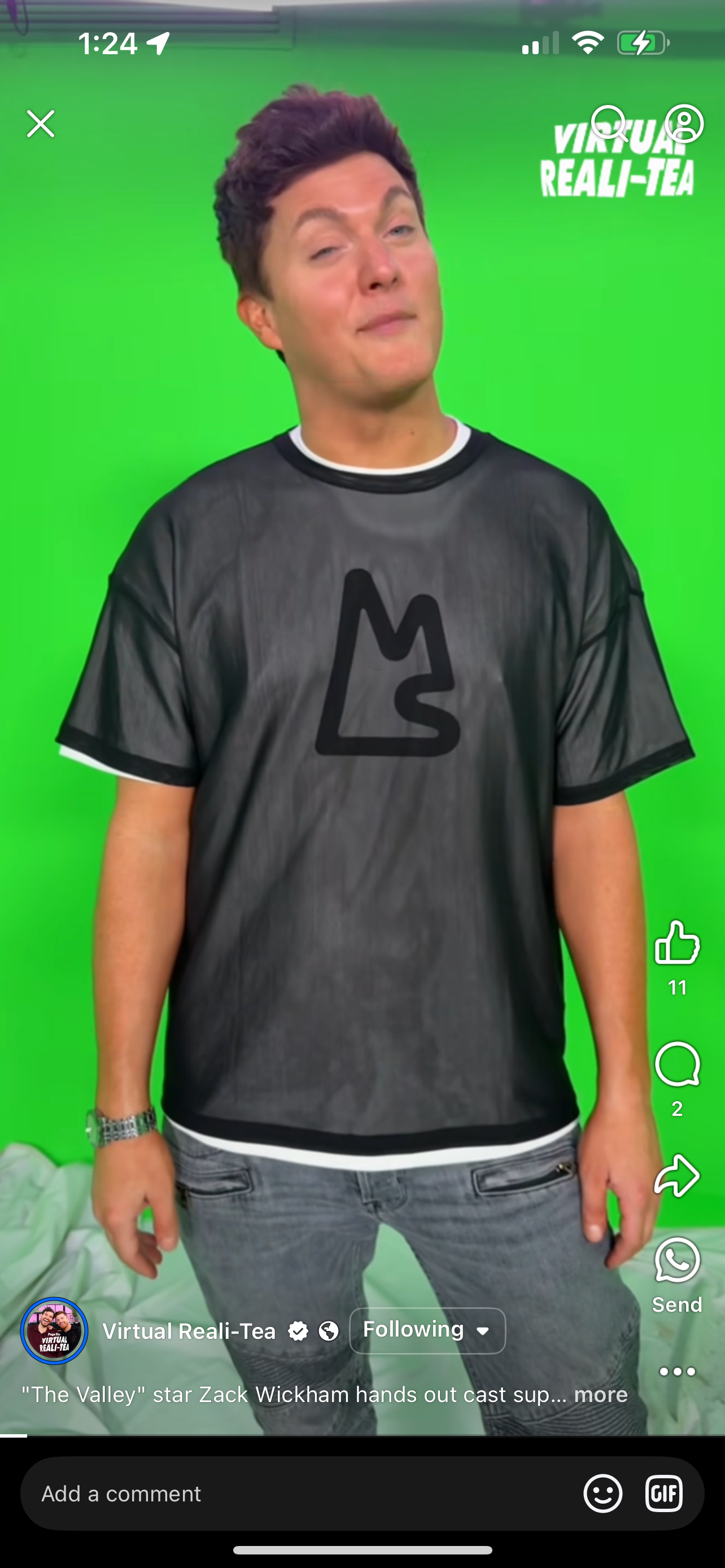Open the emoji picker for comments
The width and height of the screenshot is (725, 1568).
[x=602, y=1493]
